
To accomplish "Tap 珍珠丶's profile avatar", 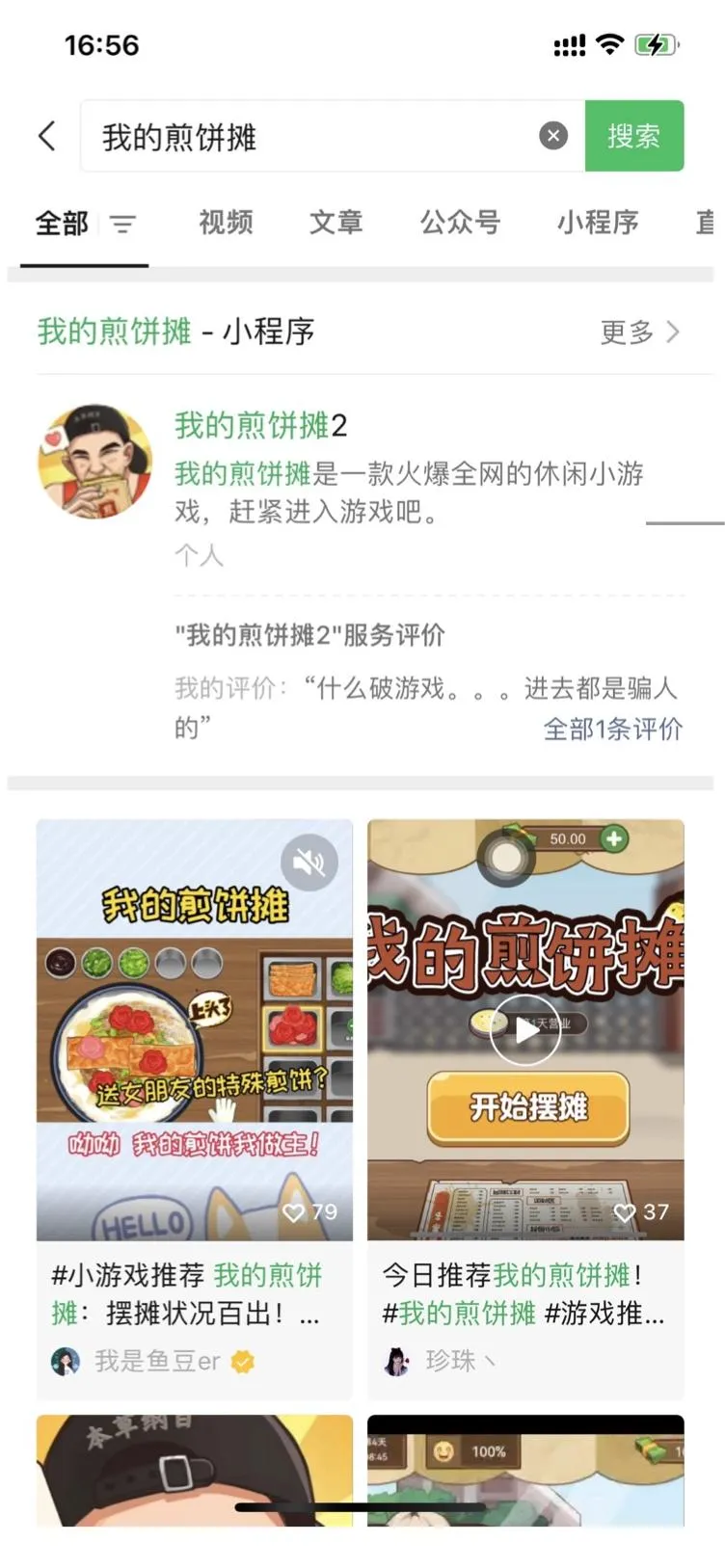I will click(396, 1362).
